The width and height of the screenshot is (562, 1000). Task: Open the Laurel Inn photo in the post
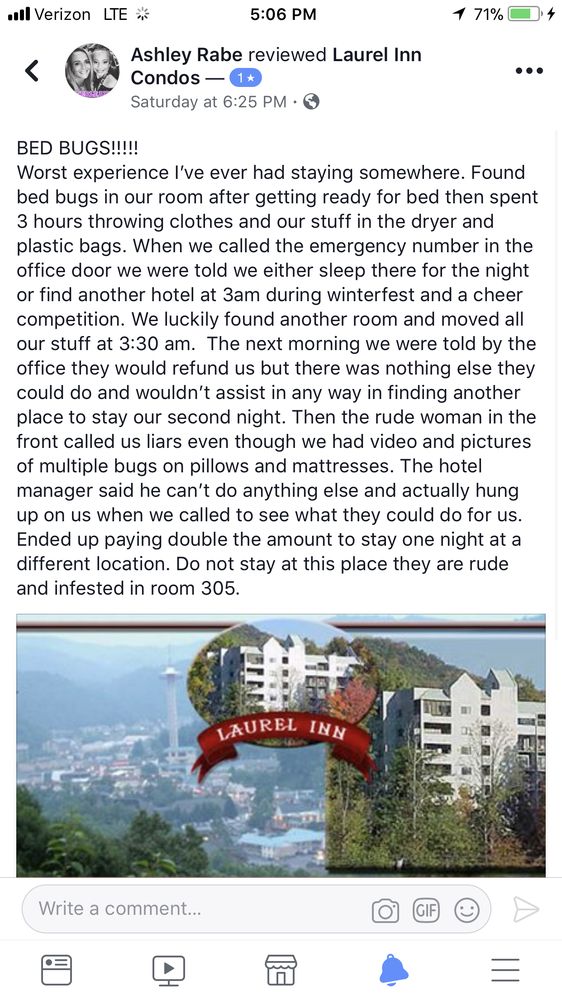[x=281, y=744]
